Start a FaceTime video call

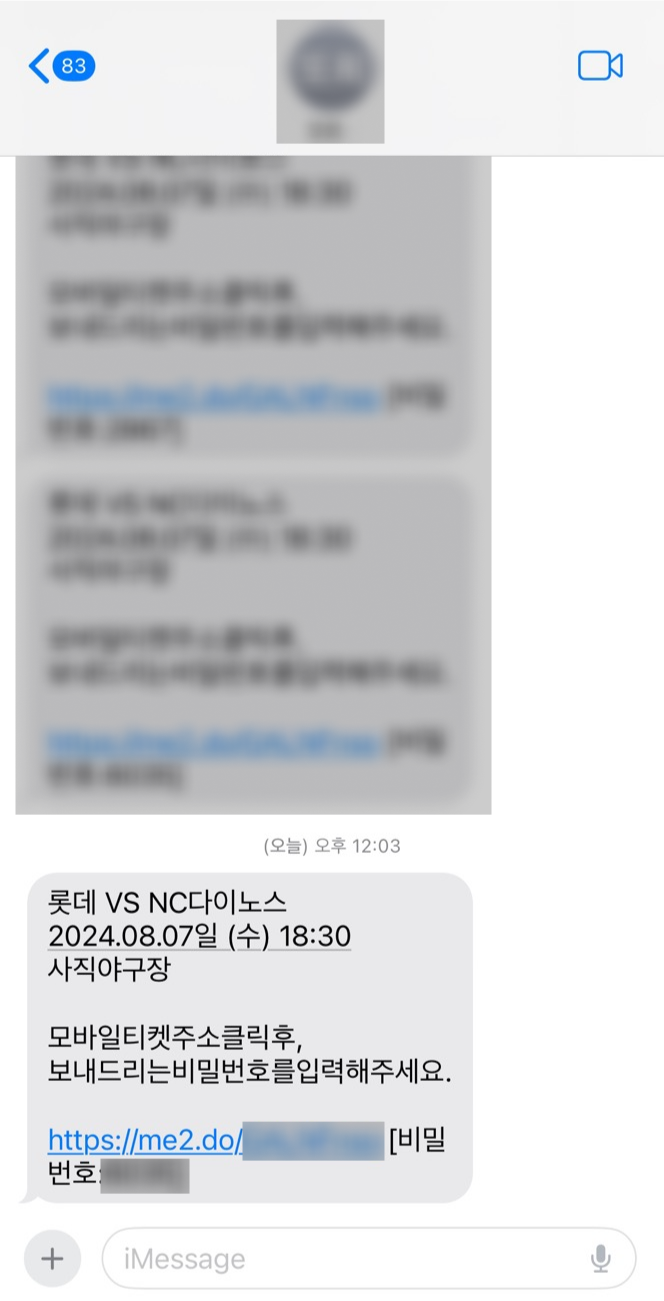600,66
